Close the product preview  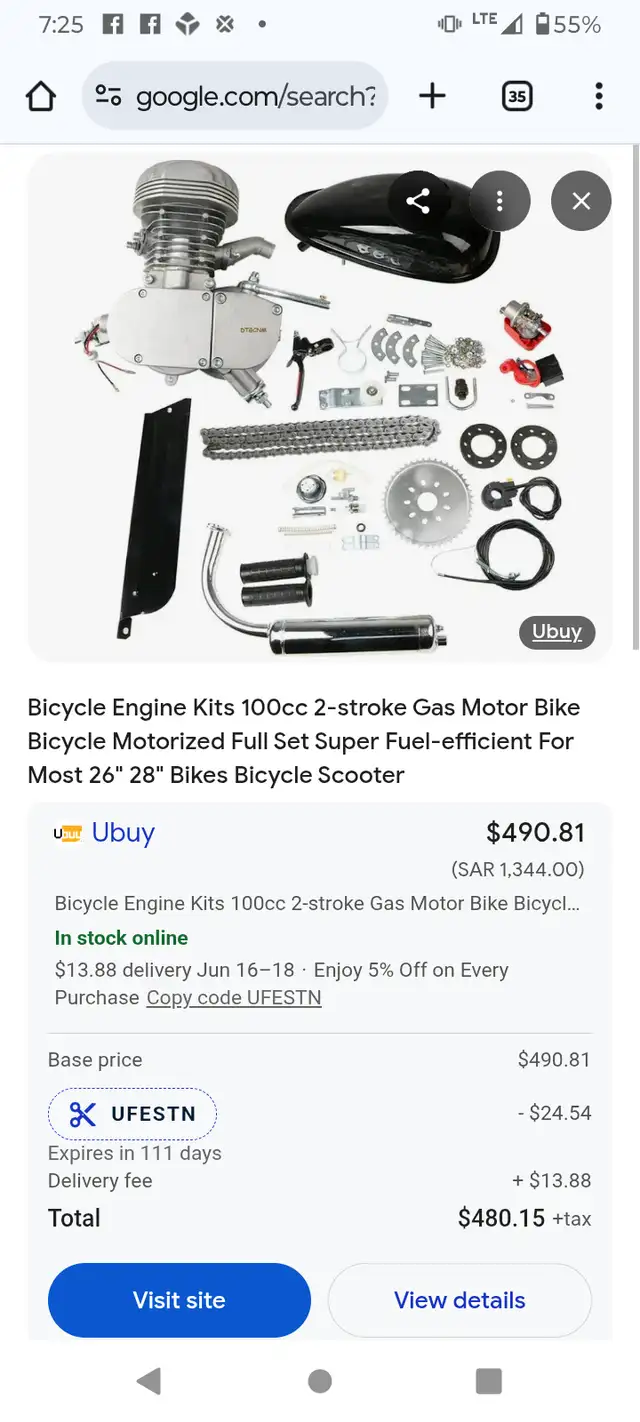tap(581, 201)
